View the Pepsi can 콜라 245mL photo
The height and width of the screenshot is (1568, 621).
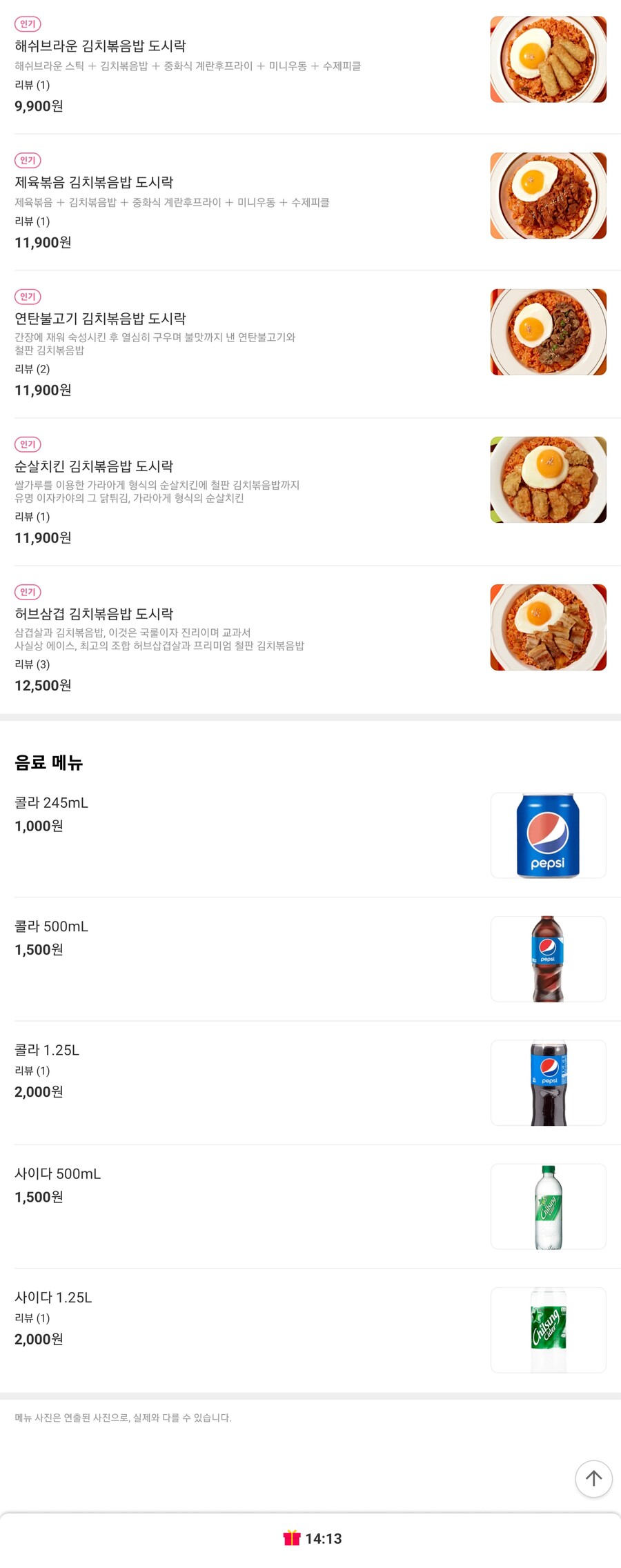coord(548,835)
